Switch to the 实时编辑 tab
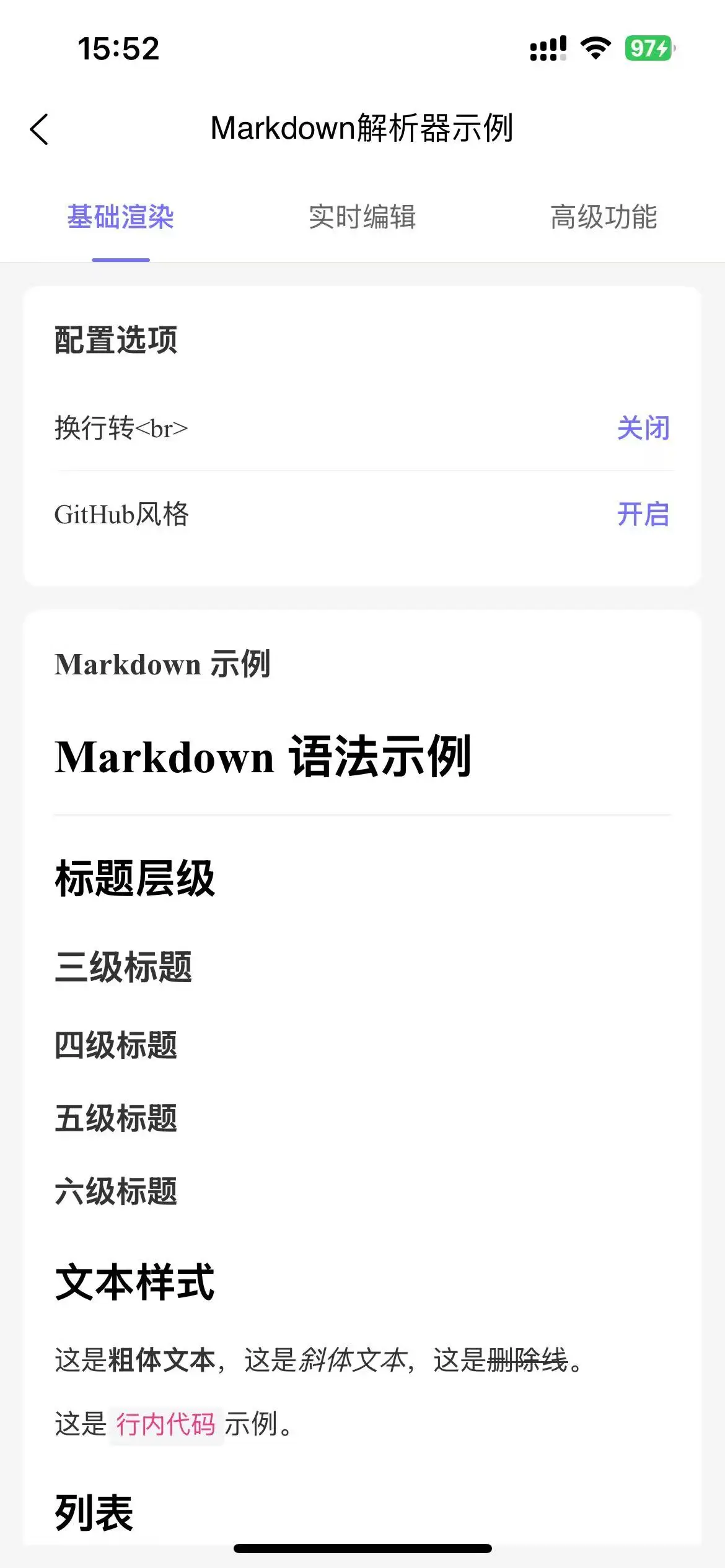Screen dimensions: 725x1568 tap(362, 217)
